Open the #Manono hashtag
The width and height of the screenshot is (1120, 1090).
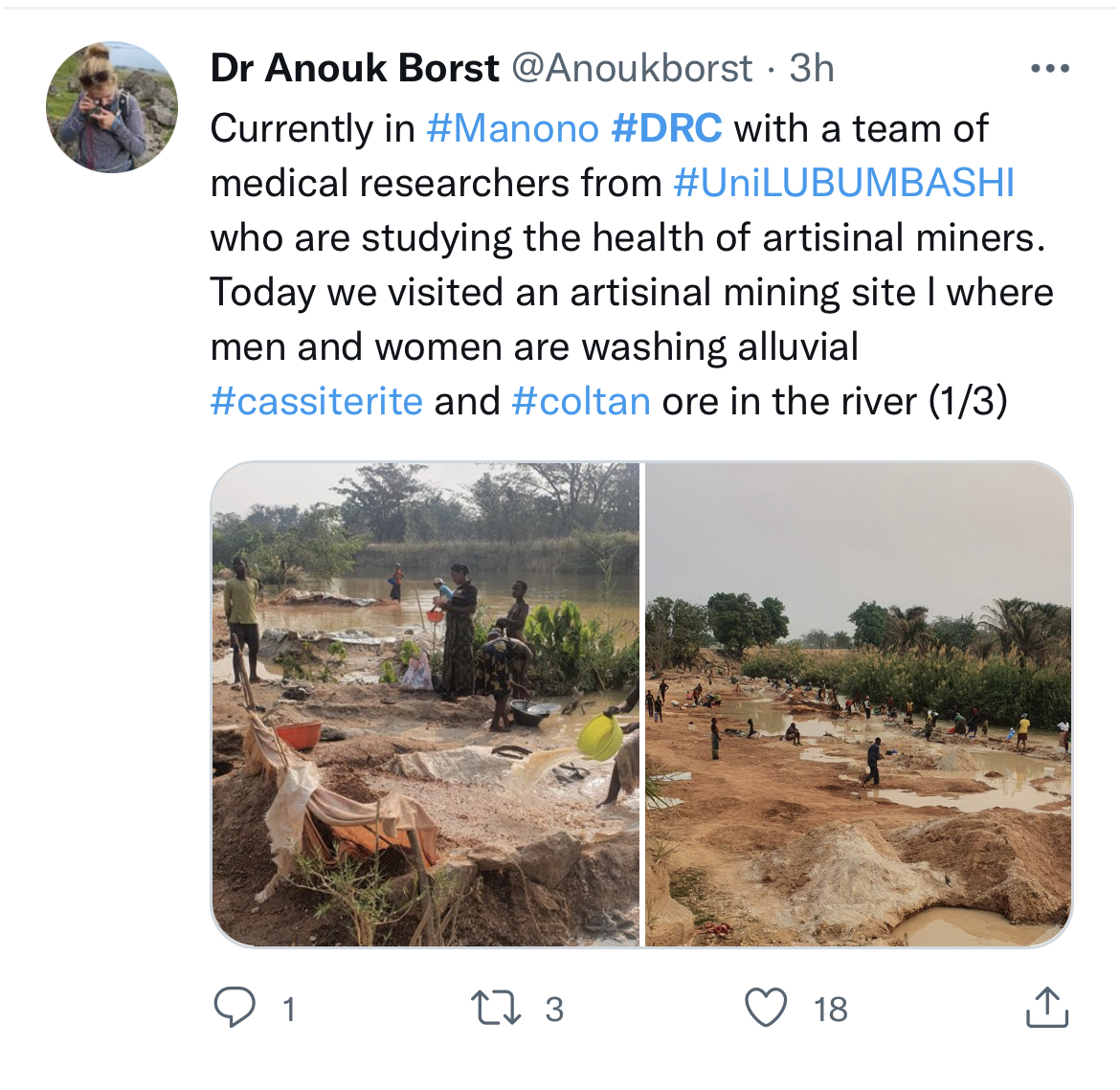512,128
